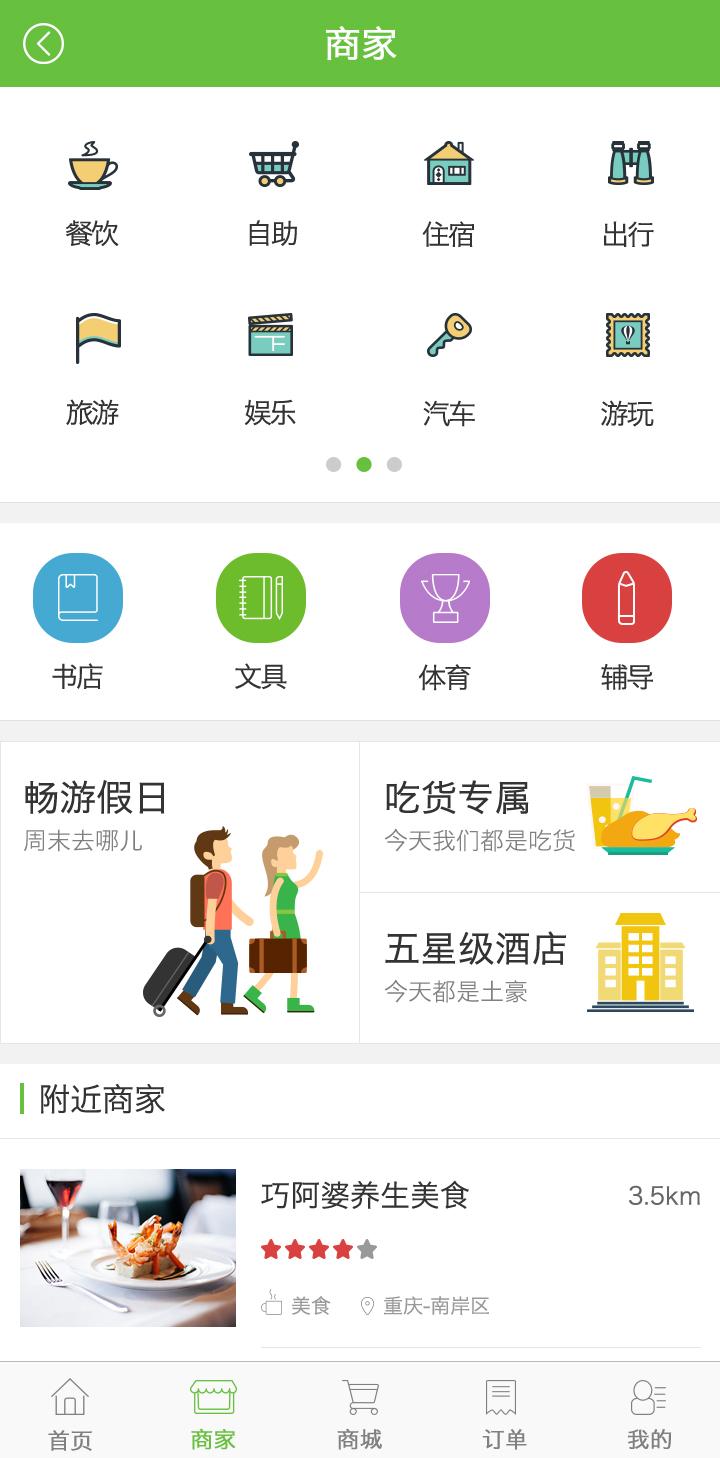Tap the red 辅导 pencil tutoring icon
Screen dimensions: 720x1458
(626, 597)
